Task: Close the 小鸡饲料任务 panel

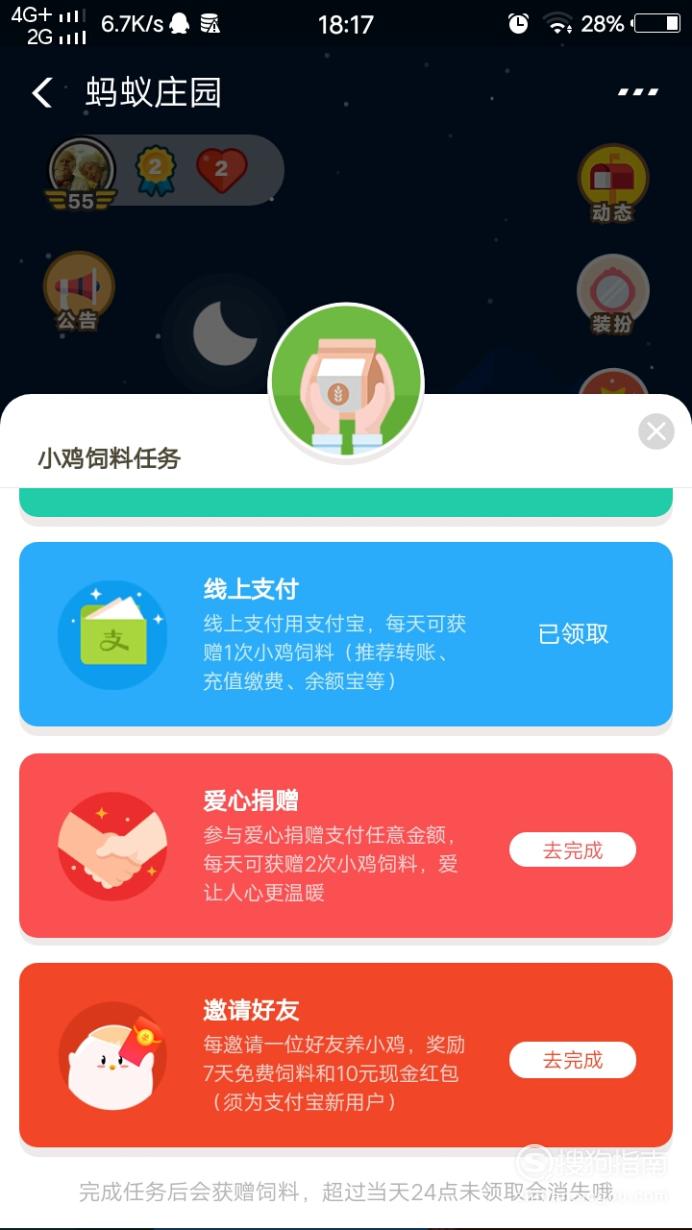Action: tap(656, 432)
